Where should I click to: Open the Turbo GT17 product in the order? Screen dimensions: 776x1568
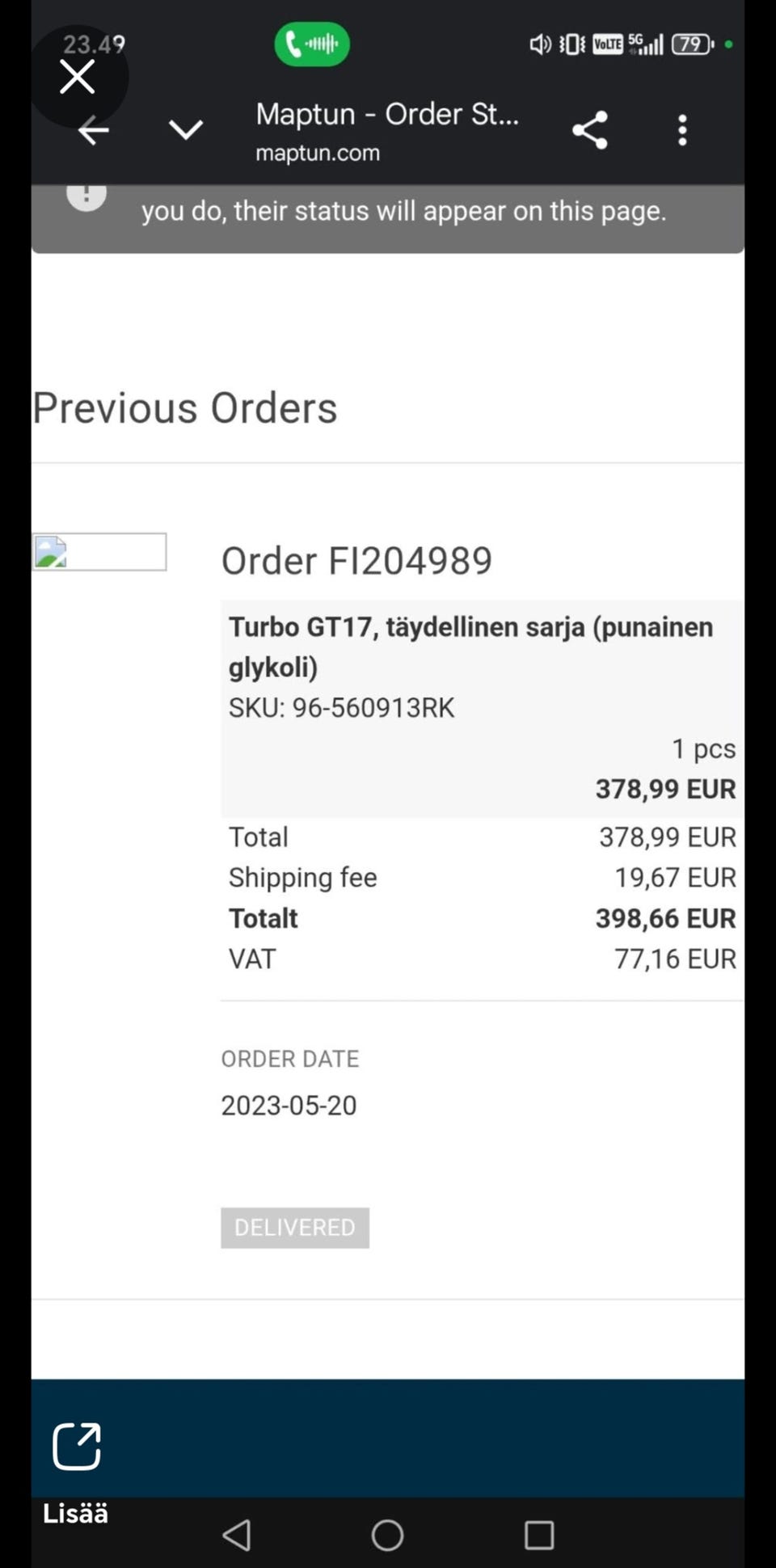[x=470, y=647]
